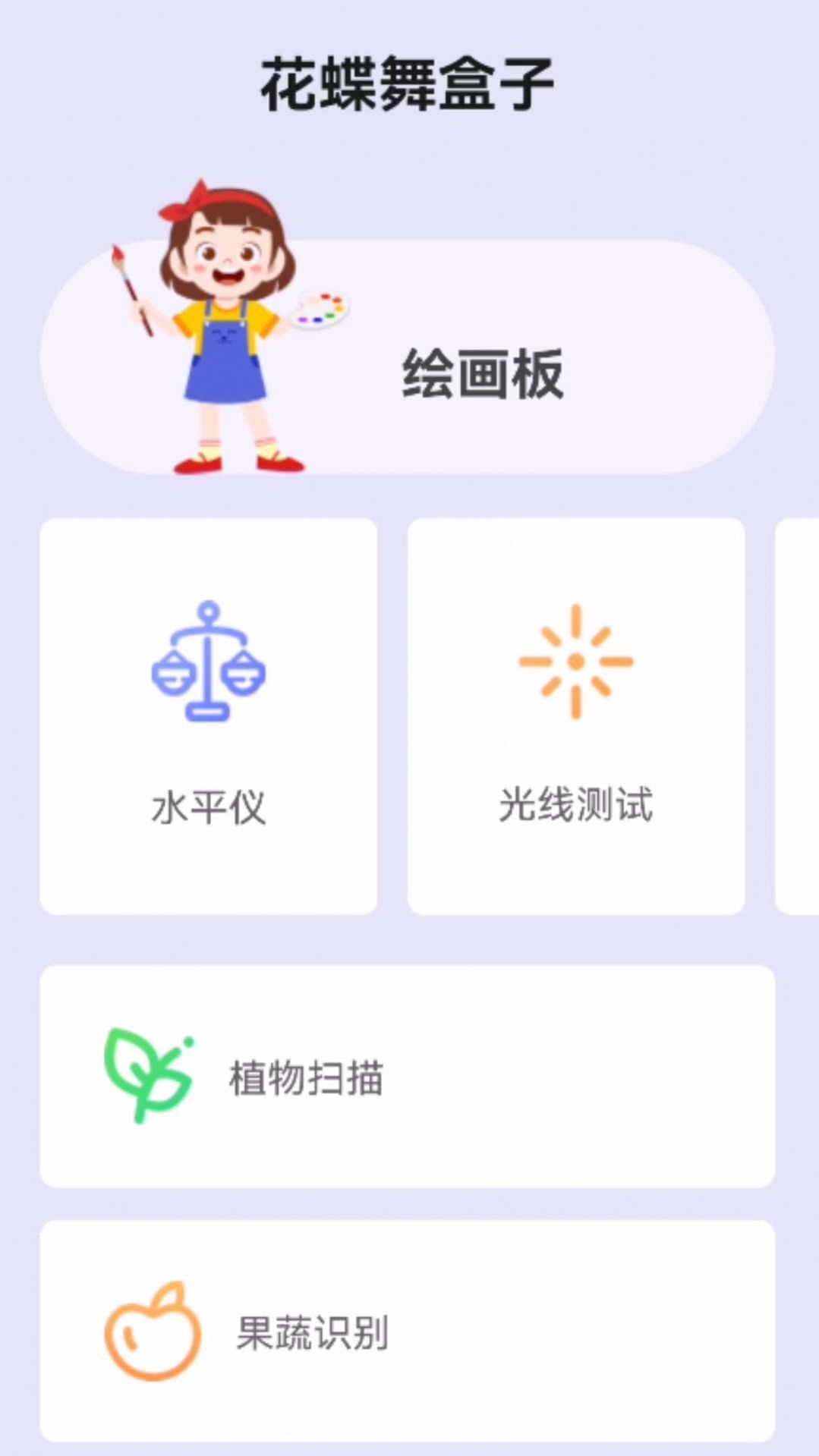Screen dimensions: 819x1456
Task: Tap the 绘画板 text label
Action: pyautogui.click(x=484, y=372)
